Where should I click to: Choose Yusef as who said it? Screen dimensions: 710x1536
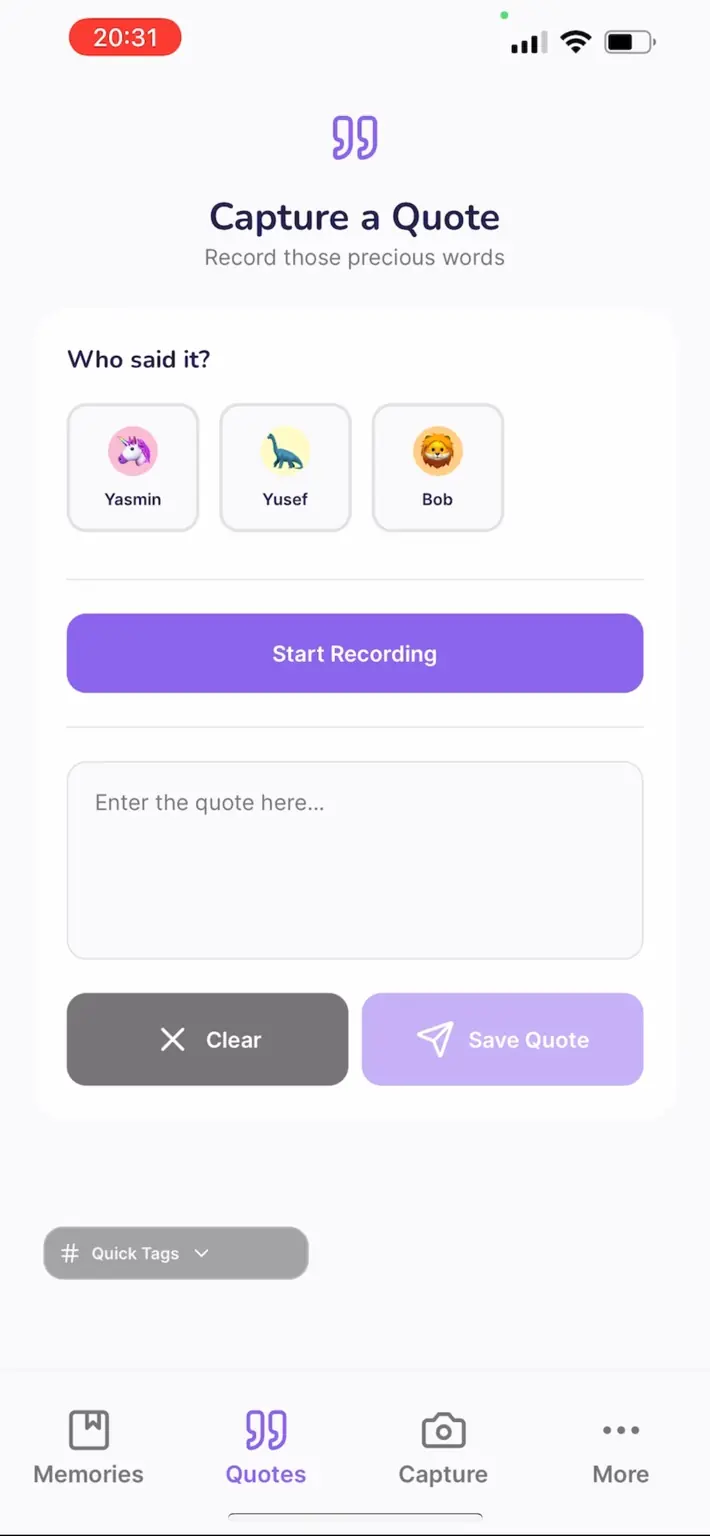click(285, 467)
